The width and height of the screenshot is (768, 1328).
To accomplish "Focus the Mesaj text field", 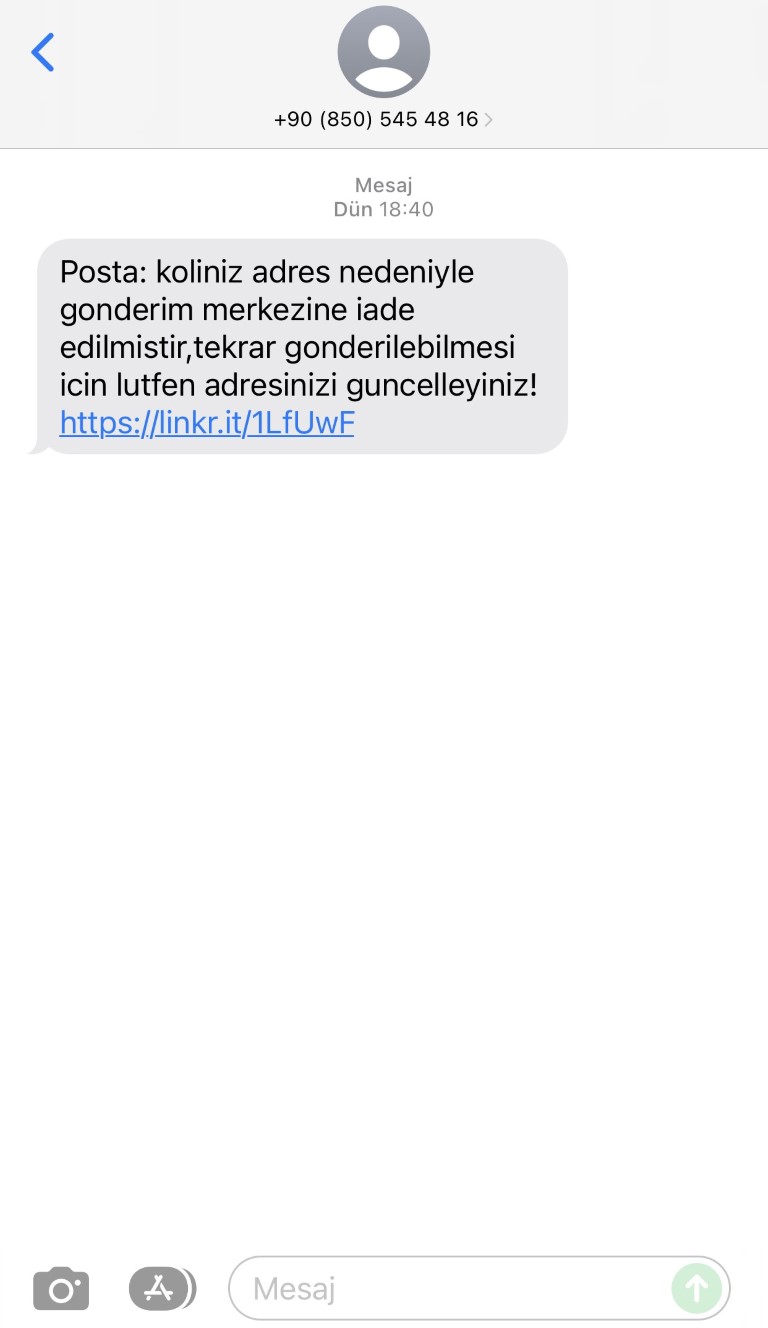I will (x=450, y=1288).
